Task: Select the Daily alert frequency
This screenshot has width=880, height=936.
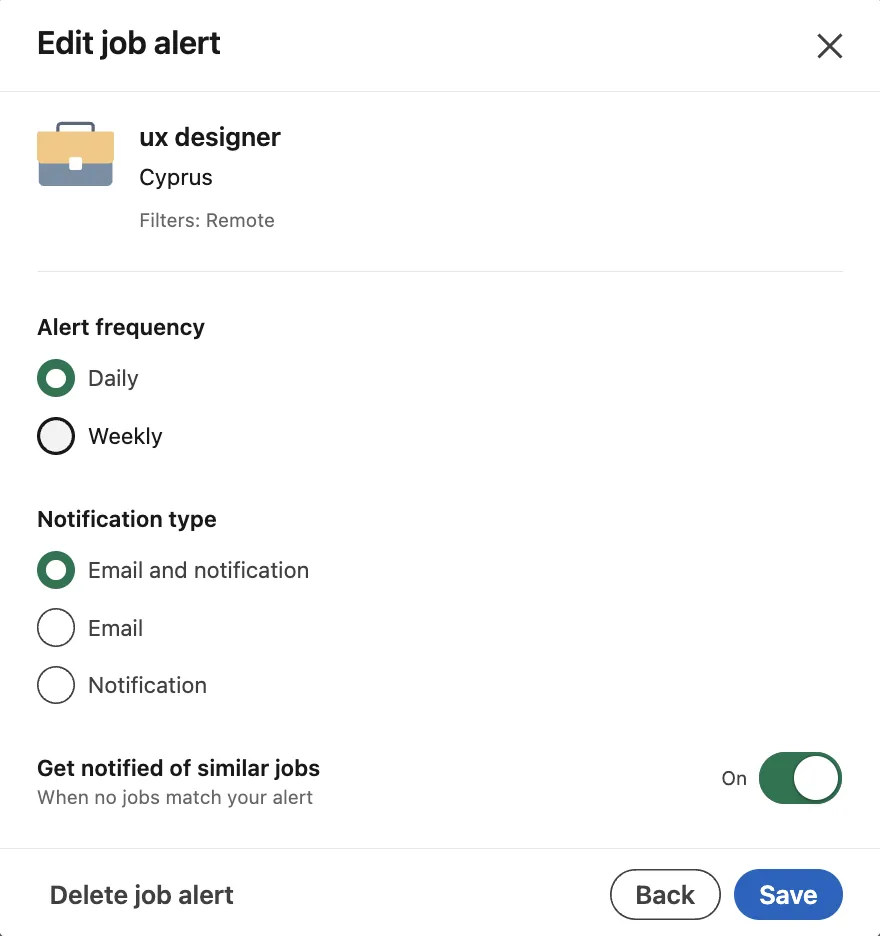Action: [56, 378]
